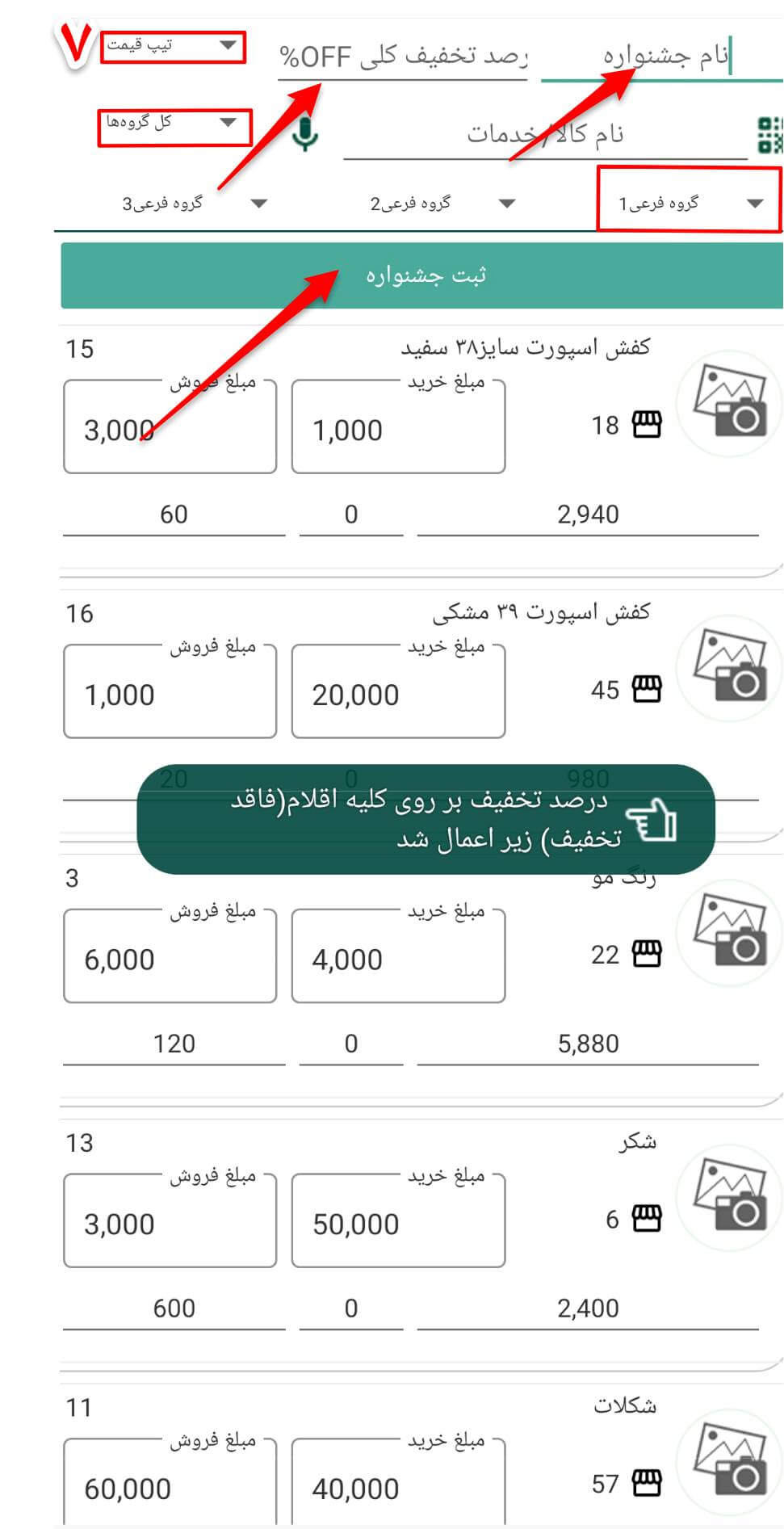This screenshot has height=1529, width=784.
Task: Tap the festival name field (نام جشنواره)
Action: (x=664, y=57)
